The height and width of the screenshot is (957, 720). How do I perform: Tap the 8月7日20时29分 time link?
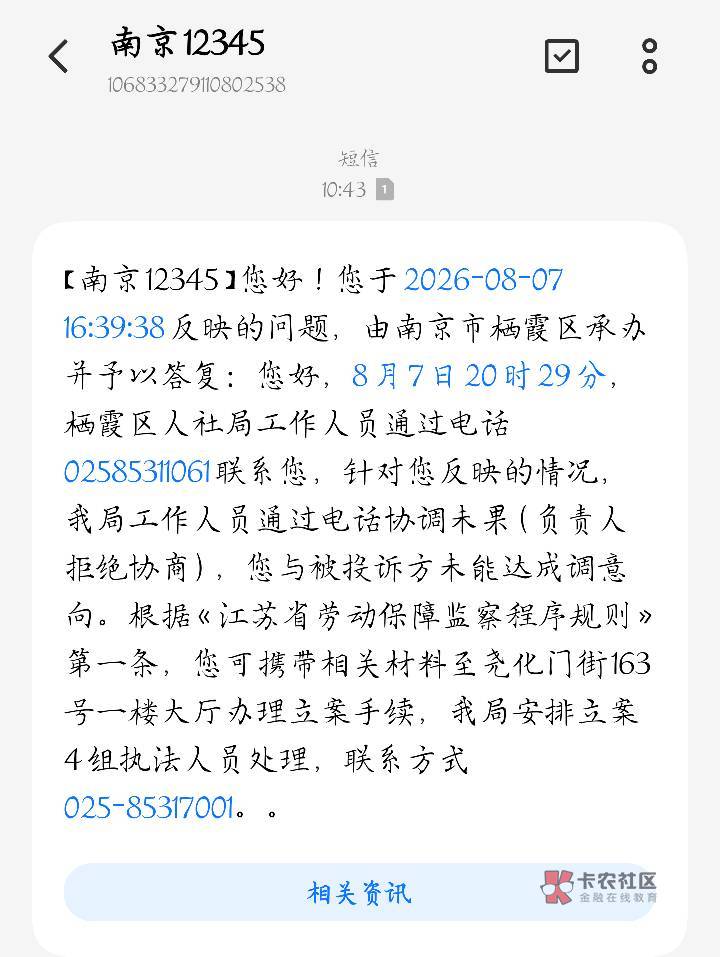[478, 375]
